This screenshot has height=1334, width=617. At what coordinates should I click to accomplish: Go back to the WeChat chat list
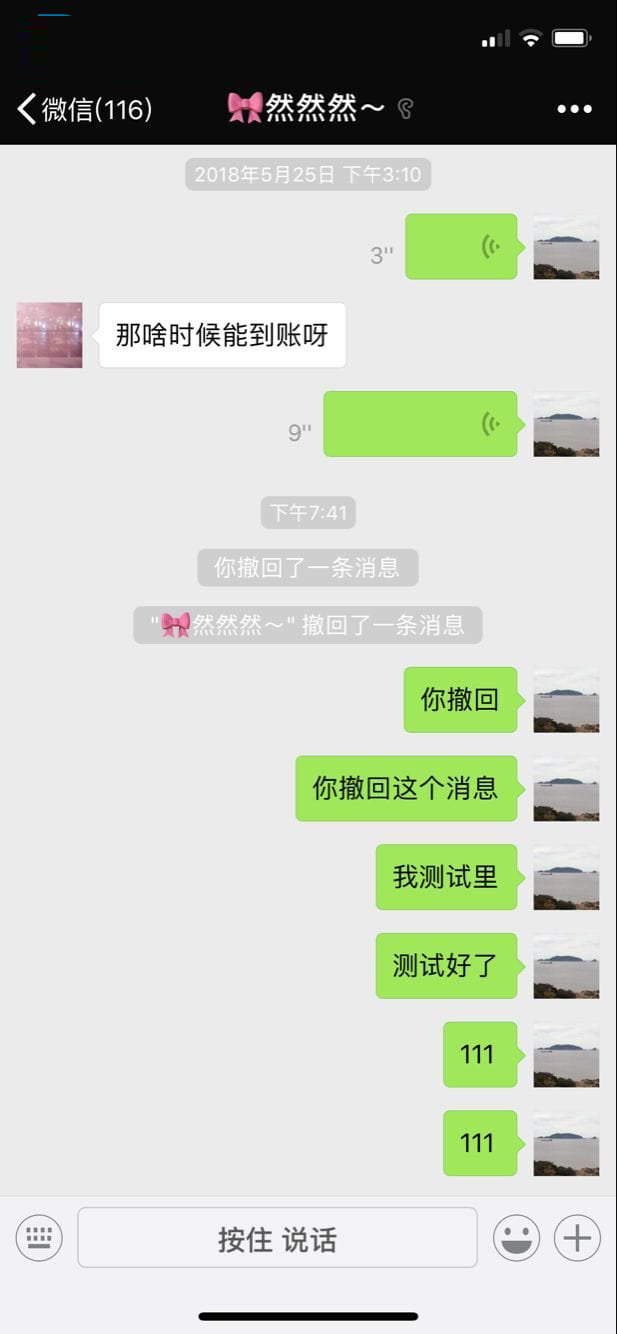click(x=84, y=109)
